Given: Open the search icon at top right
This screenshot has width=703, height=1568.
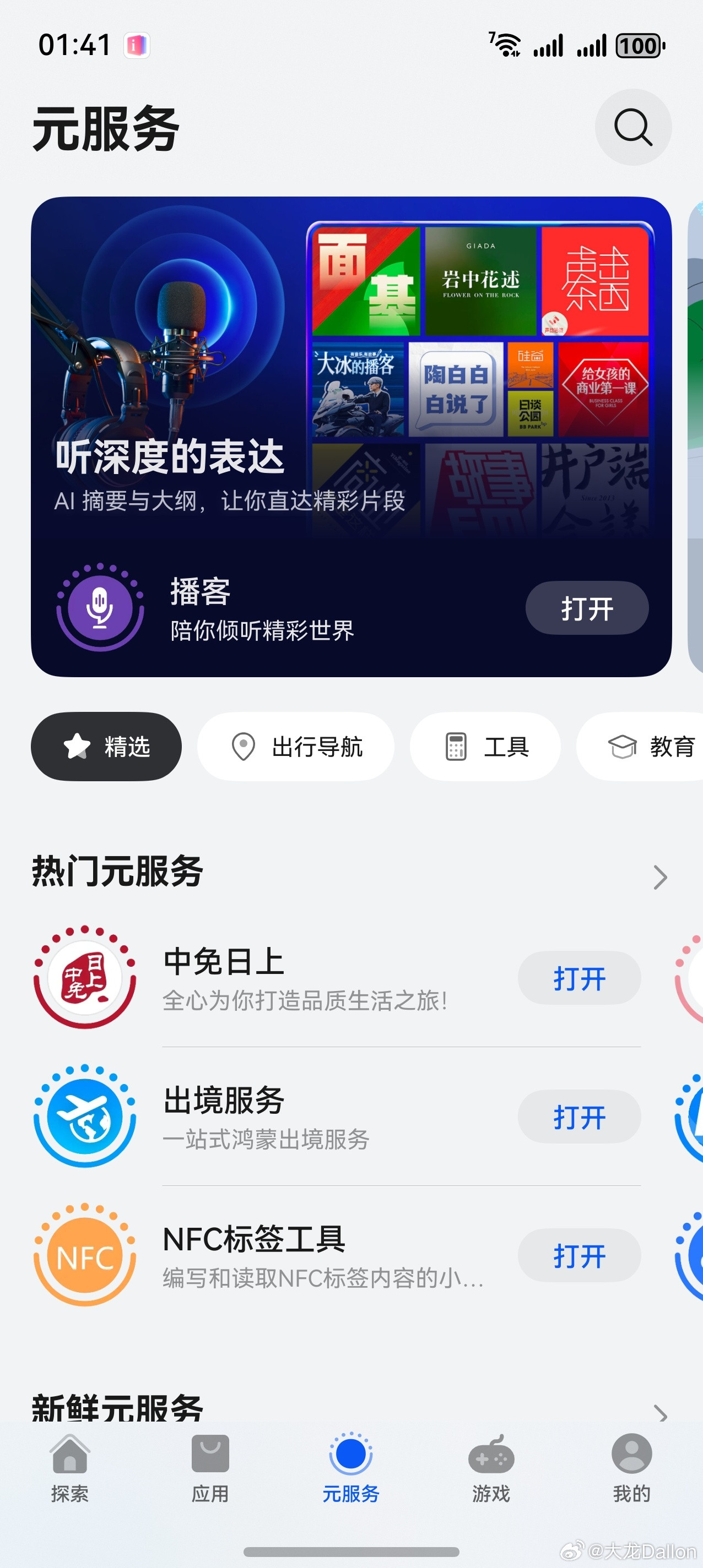Looking at the screenshot, I should tap(632, 127).
